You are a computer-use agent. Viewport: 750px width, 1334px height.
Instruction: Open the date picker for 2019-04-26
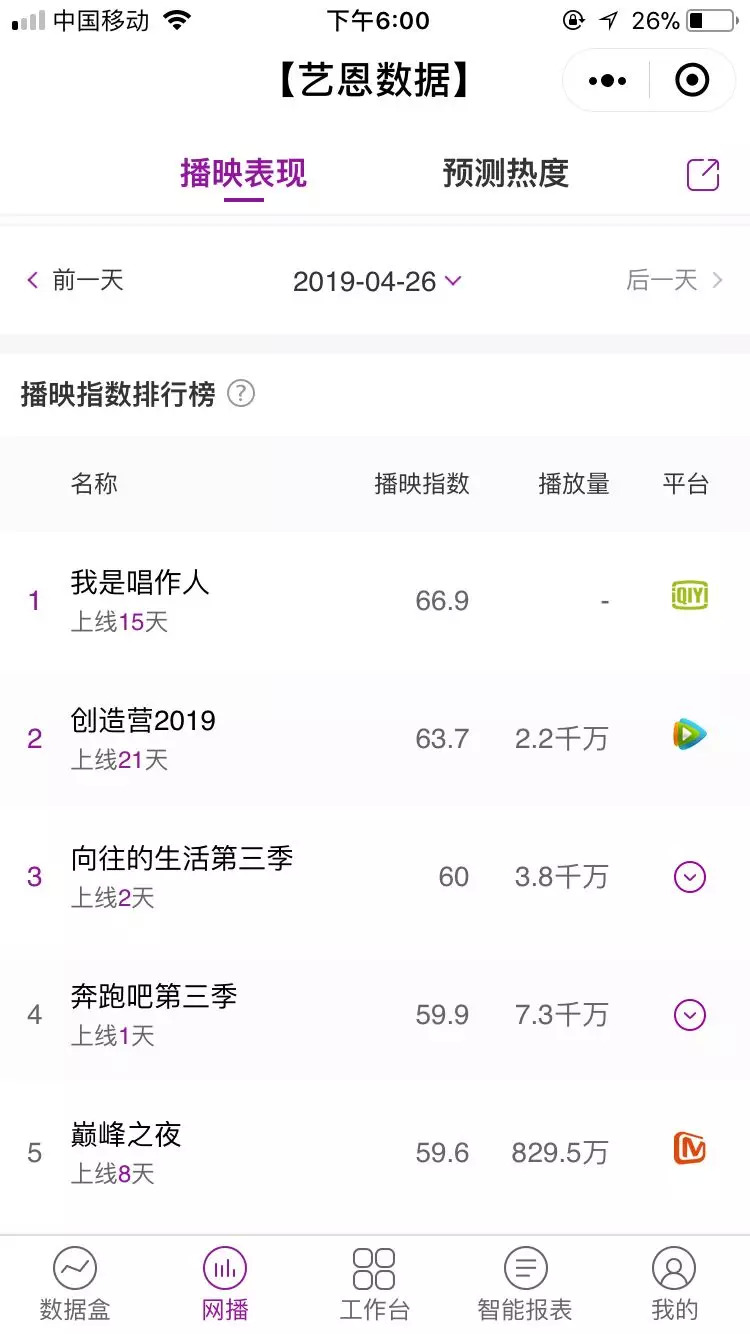pos(376,282)
